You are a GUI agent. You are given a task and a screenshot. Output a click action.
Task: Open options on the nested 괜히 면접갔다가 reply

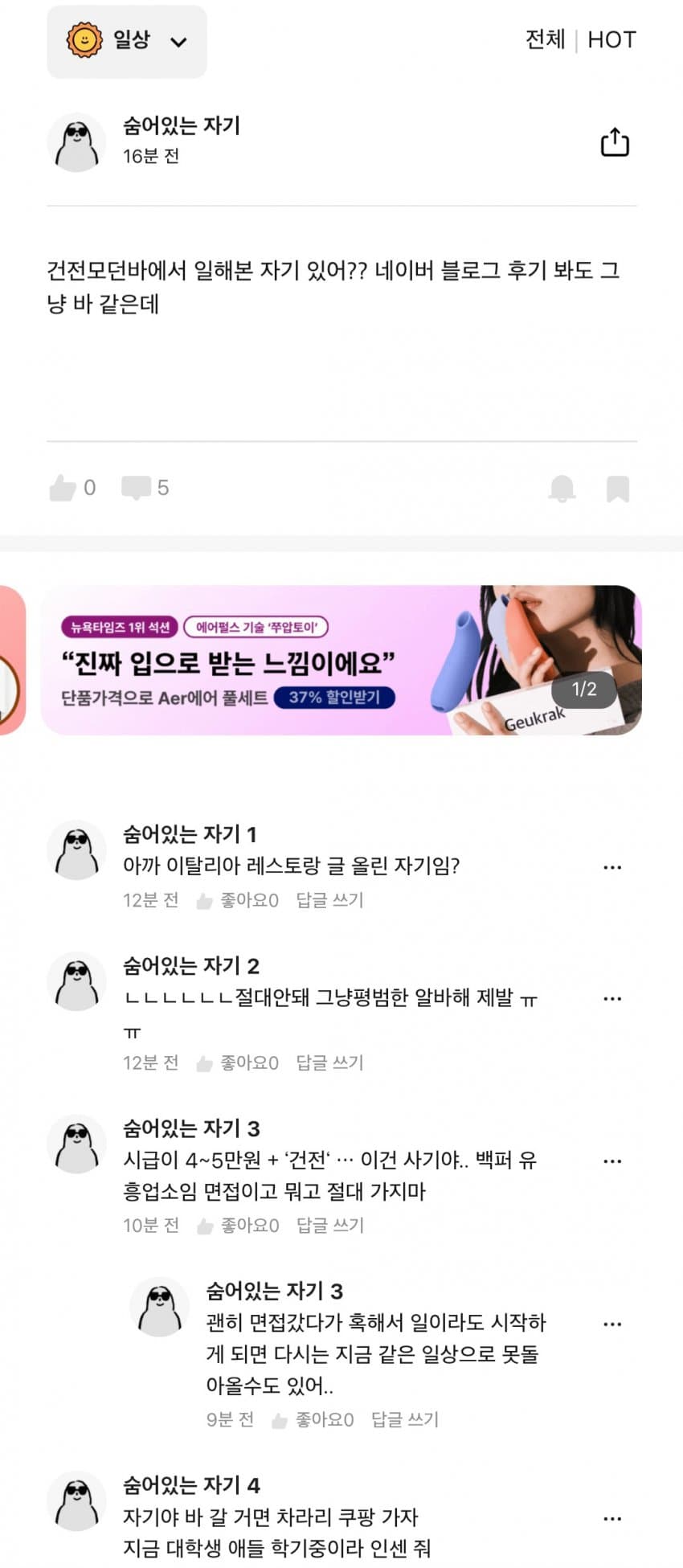pyautogui.click(x=611, y=1324)
